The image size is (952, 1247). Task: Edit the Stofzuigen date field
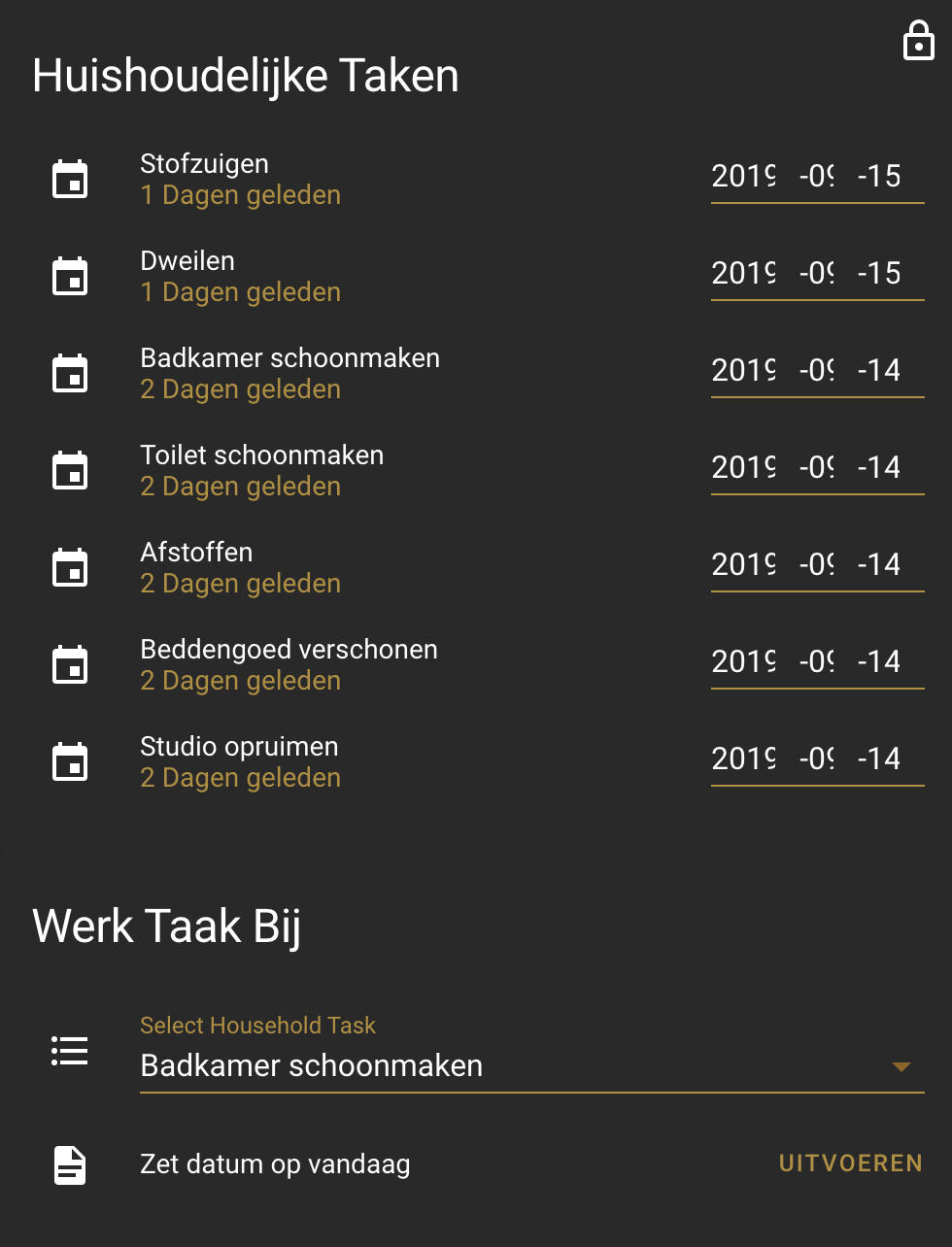[x=816, y=177]
